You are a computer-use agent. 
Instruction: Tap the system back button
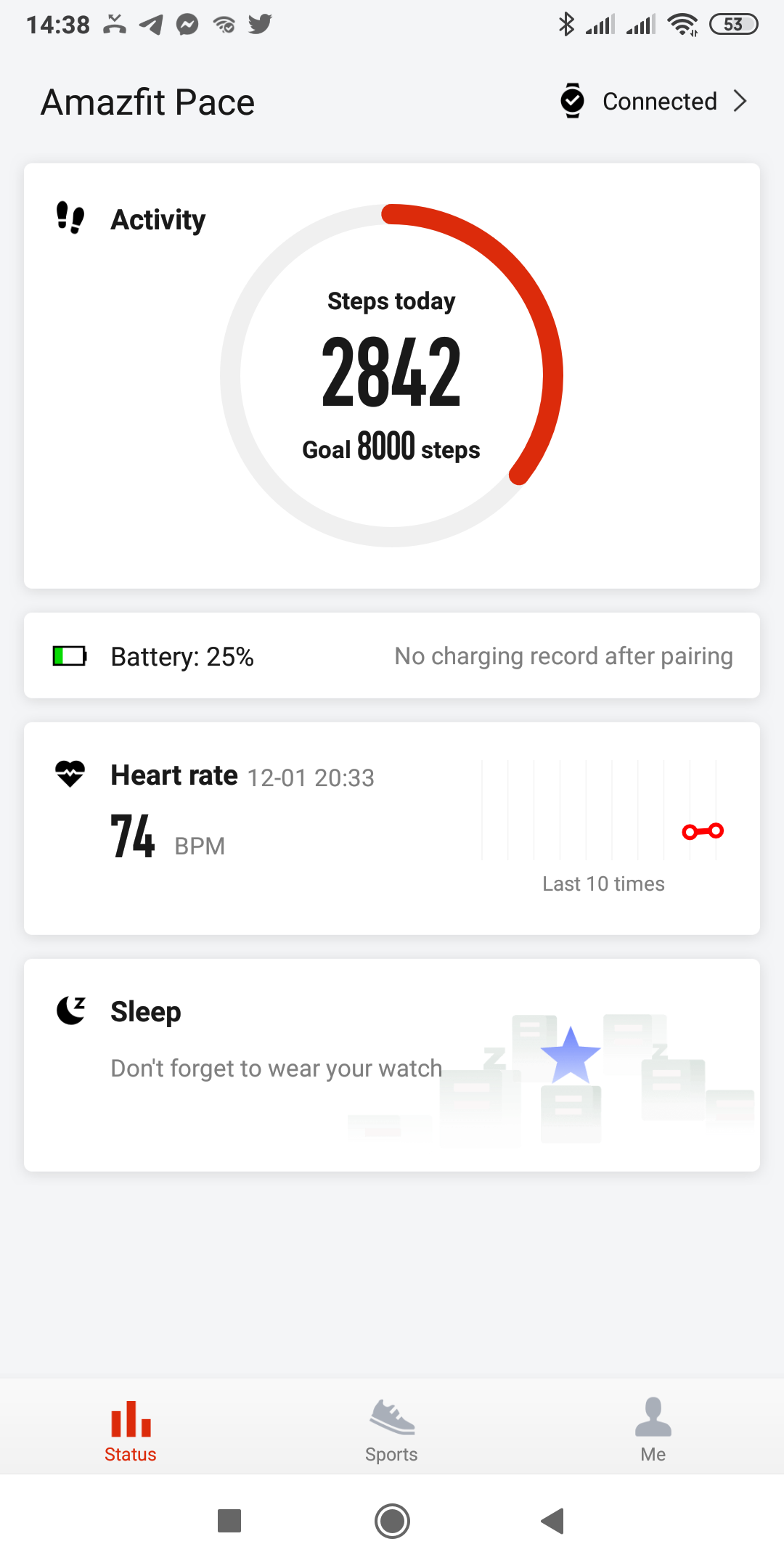[x=553, y=1521]
